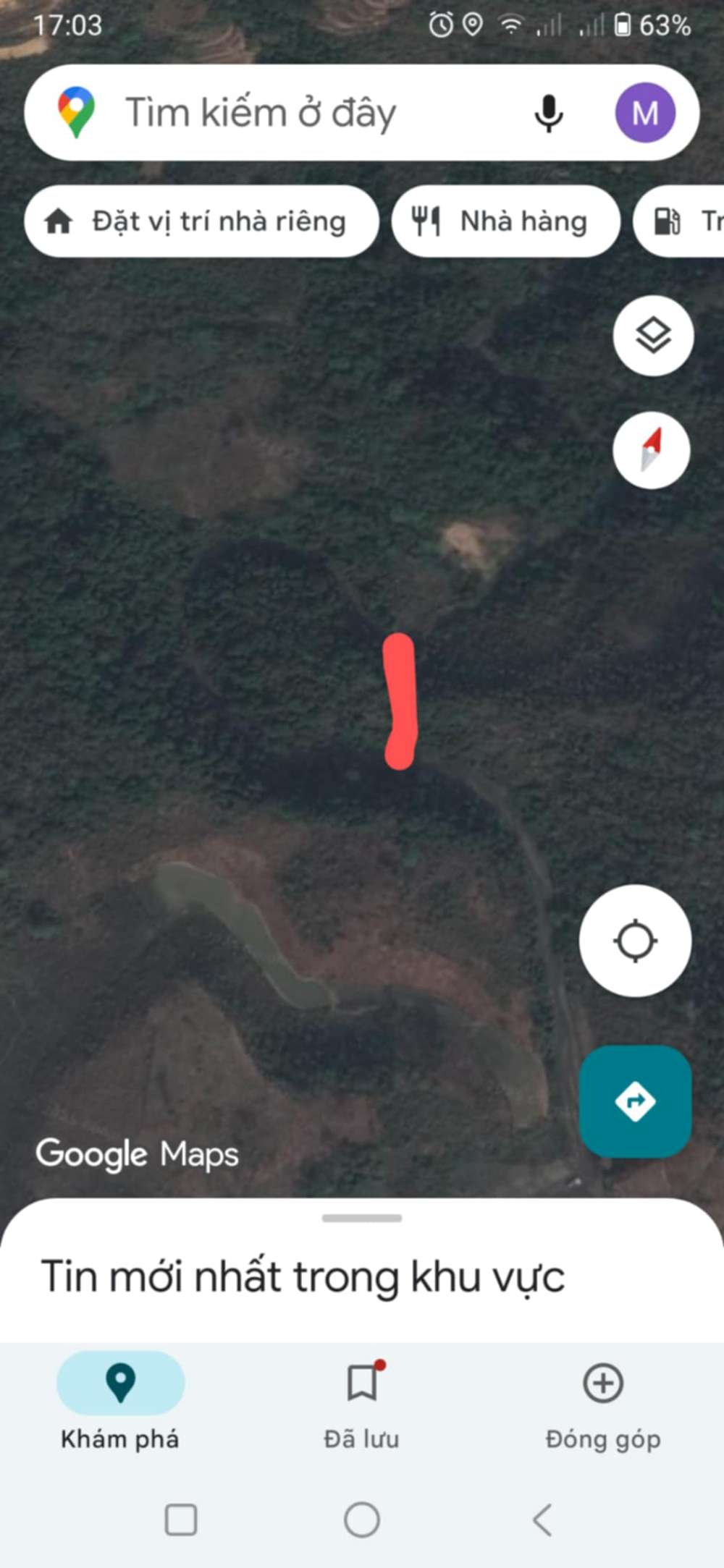Filter the map by Nhà hàng

(505, 221)
